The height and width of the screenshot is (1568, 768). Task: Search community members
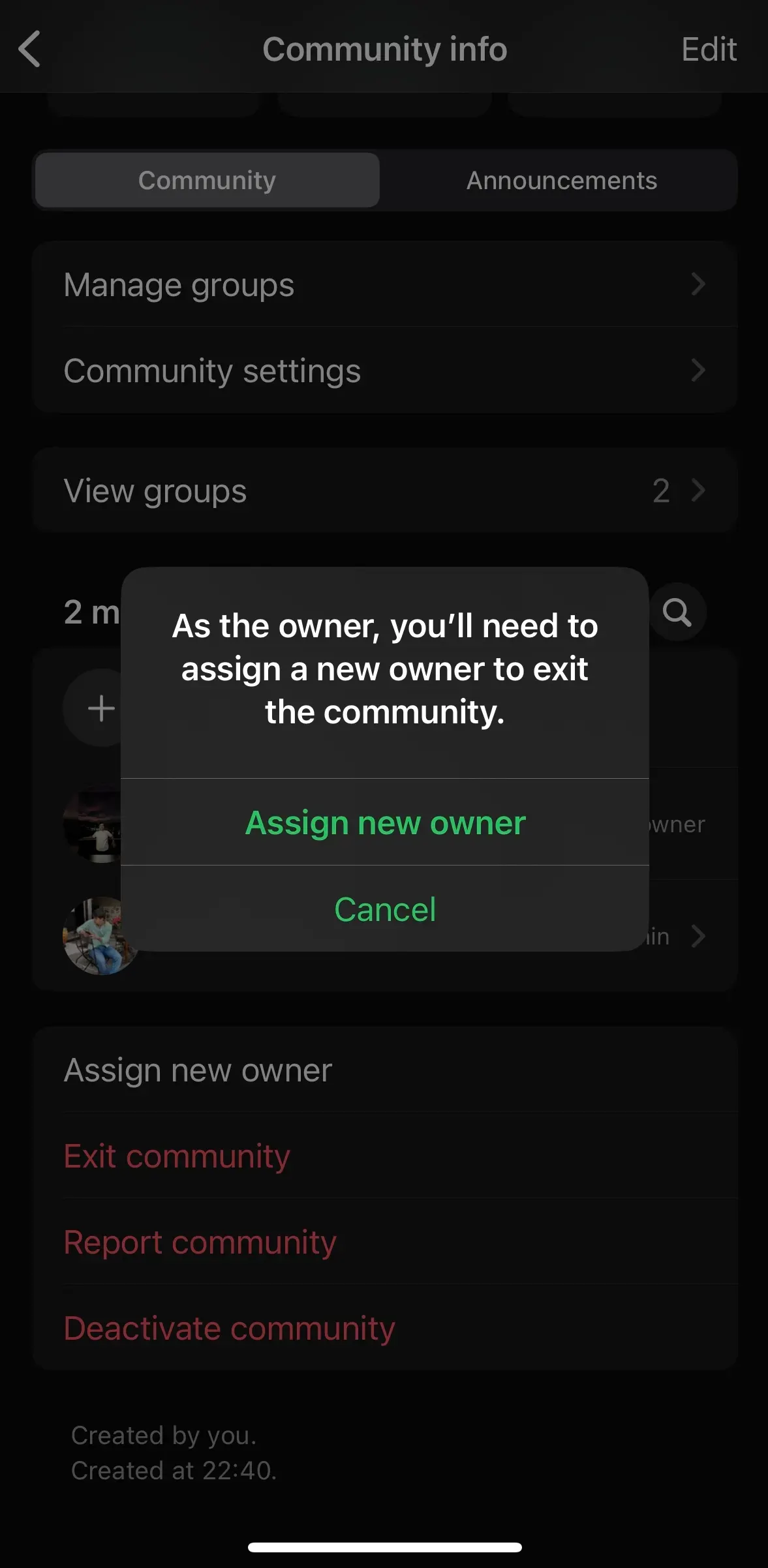[677, 612]
